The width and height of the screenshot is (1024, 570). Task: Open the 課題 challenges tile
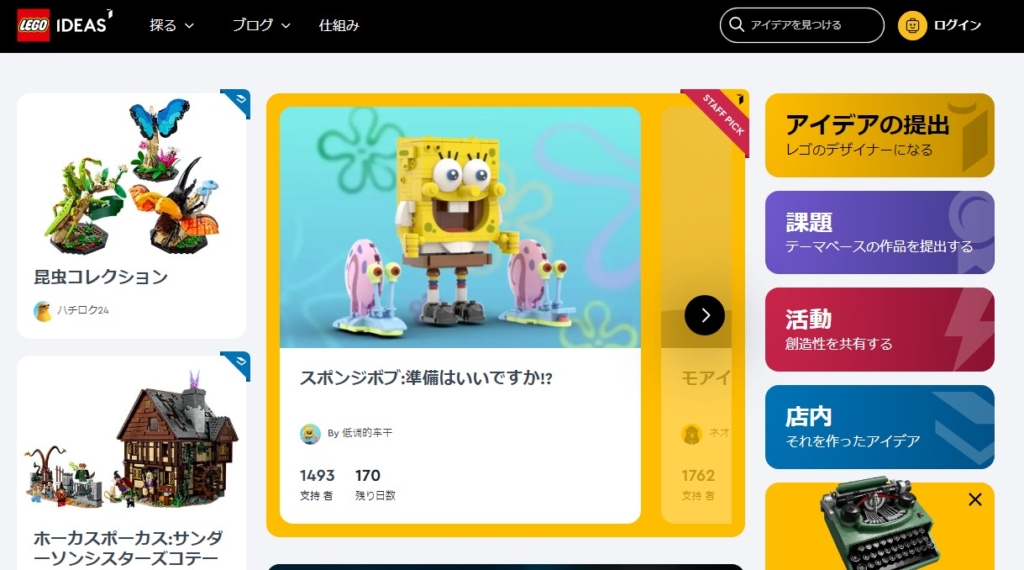(x=879, y=232)
